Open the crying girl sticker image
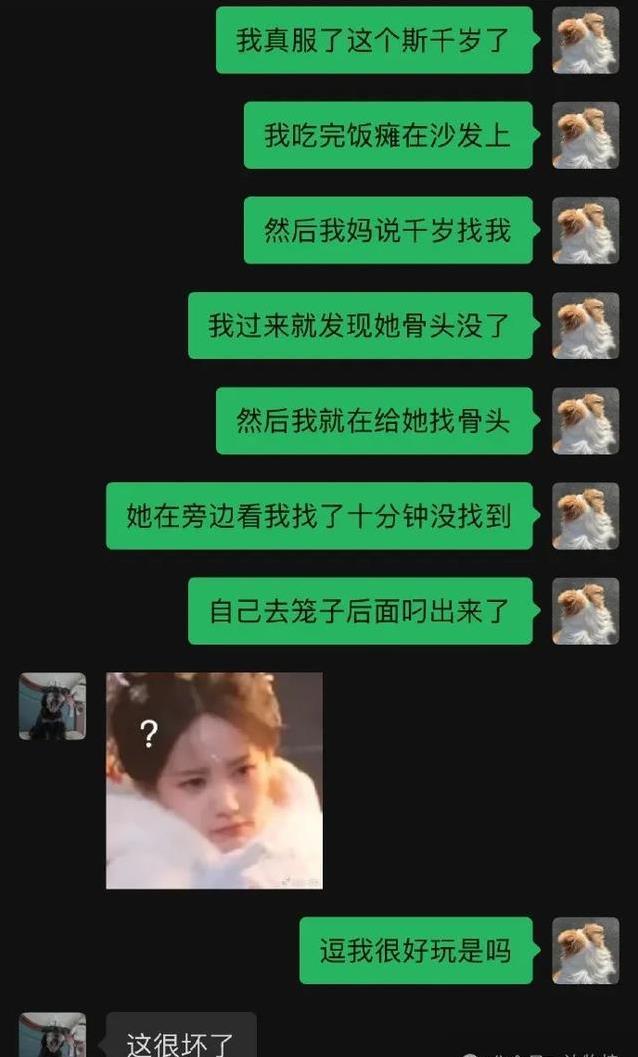638x1057 pixels. [x=214, y=780]
